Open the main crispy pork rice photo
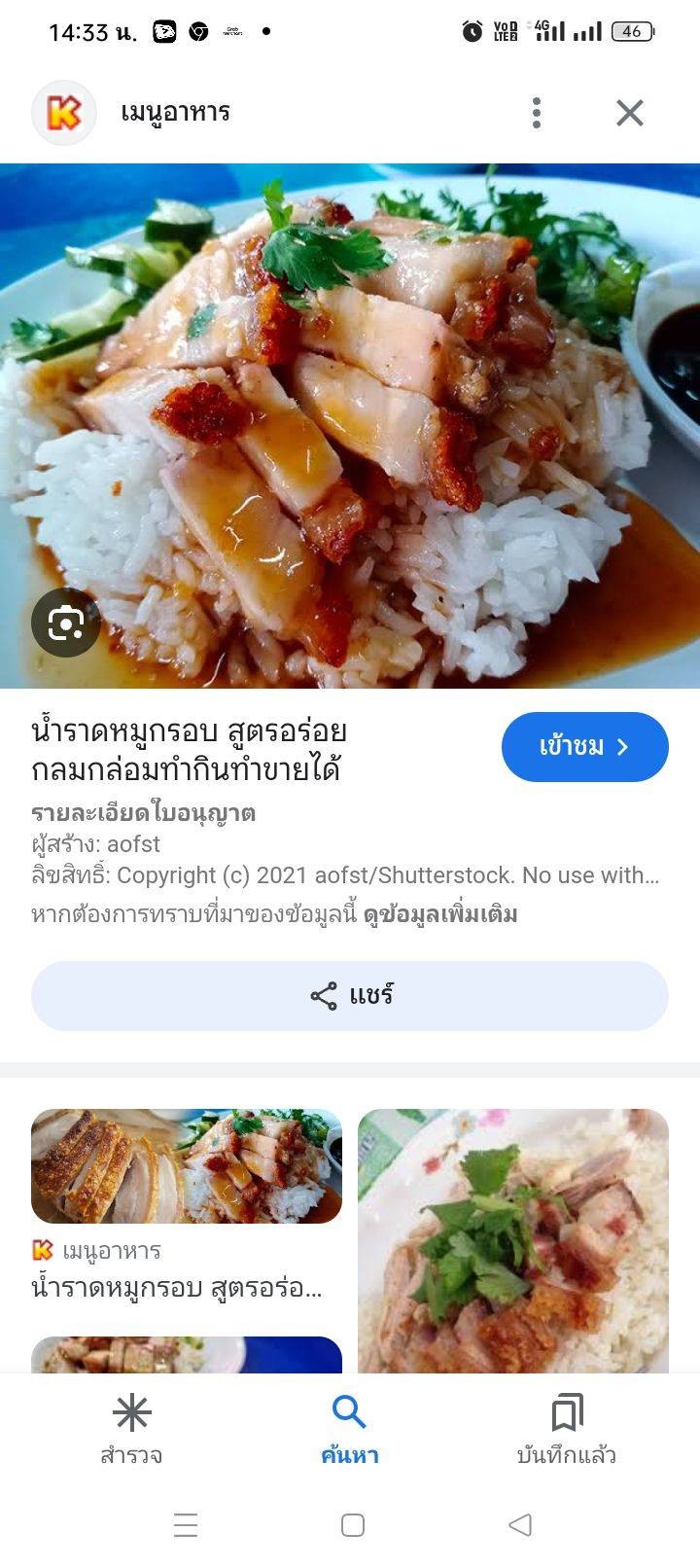Viewport: 700px width, 1568px height. (350, 425)
